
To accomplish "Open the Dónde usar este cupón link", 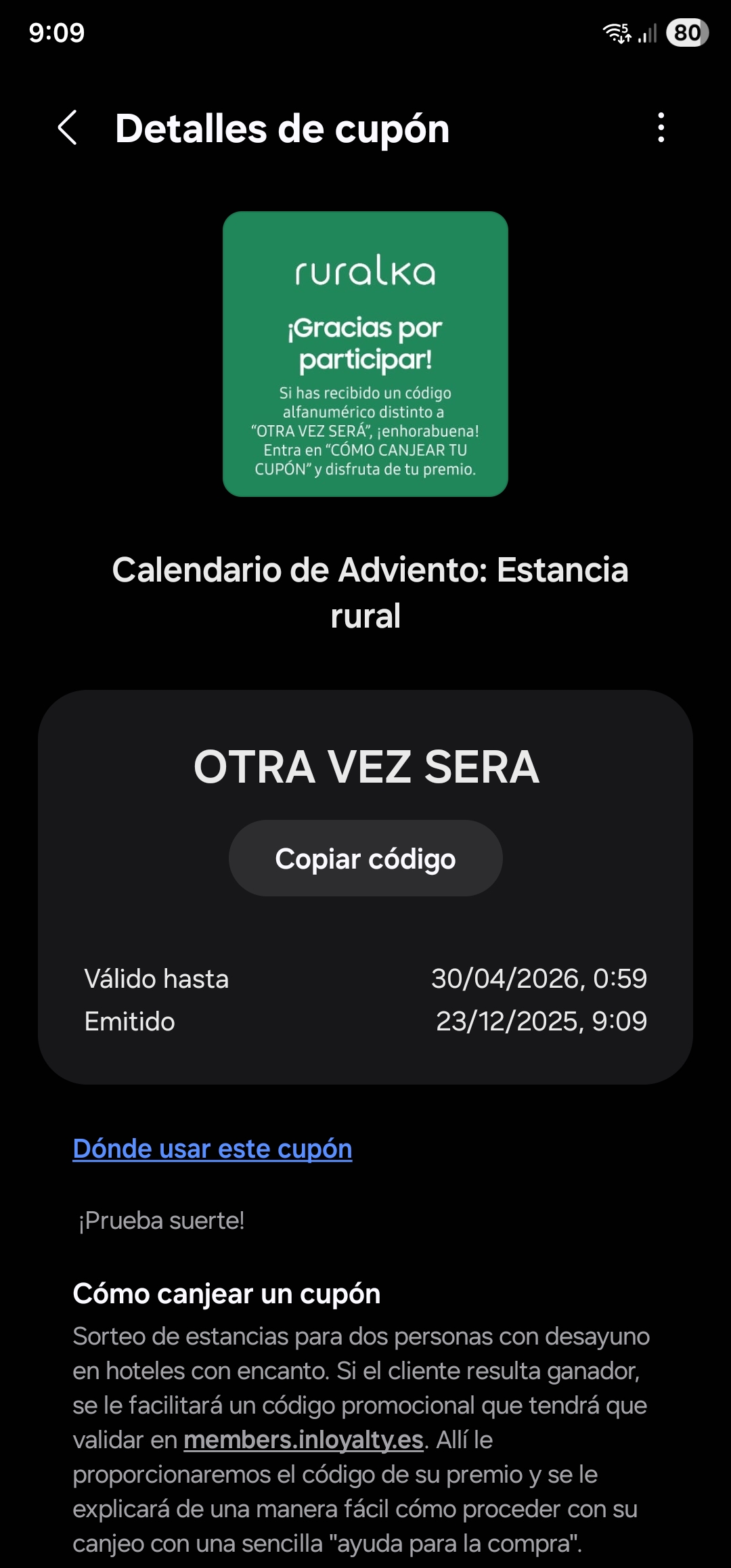I will coord(213,1149).
